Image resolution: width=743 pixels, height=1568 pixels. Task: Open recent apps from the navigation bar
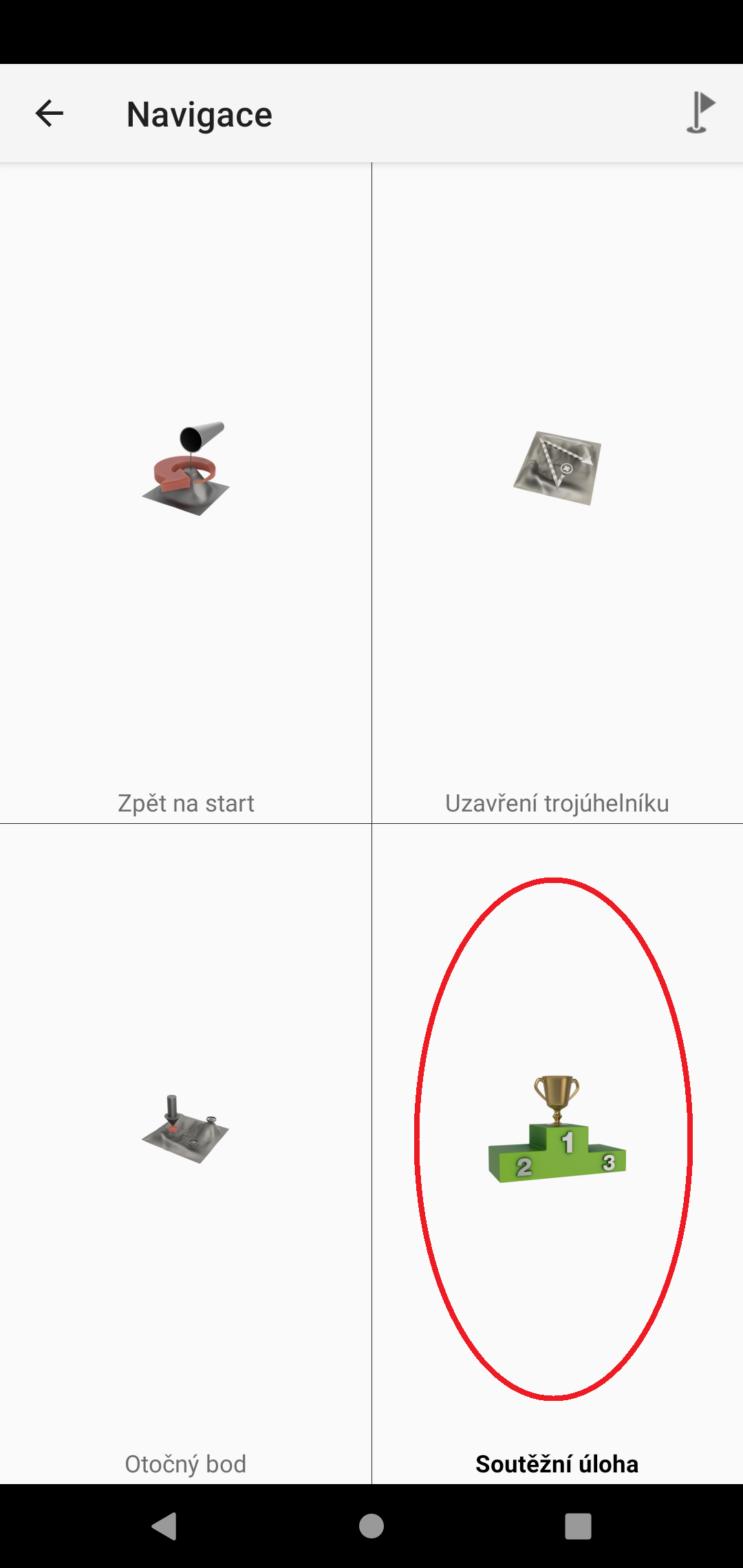pyautogui.click(x=578, y=1526)
